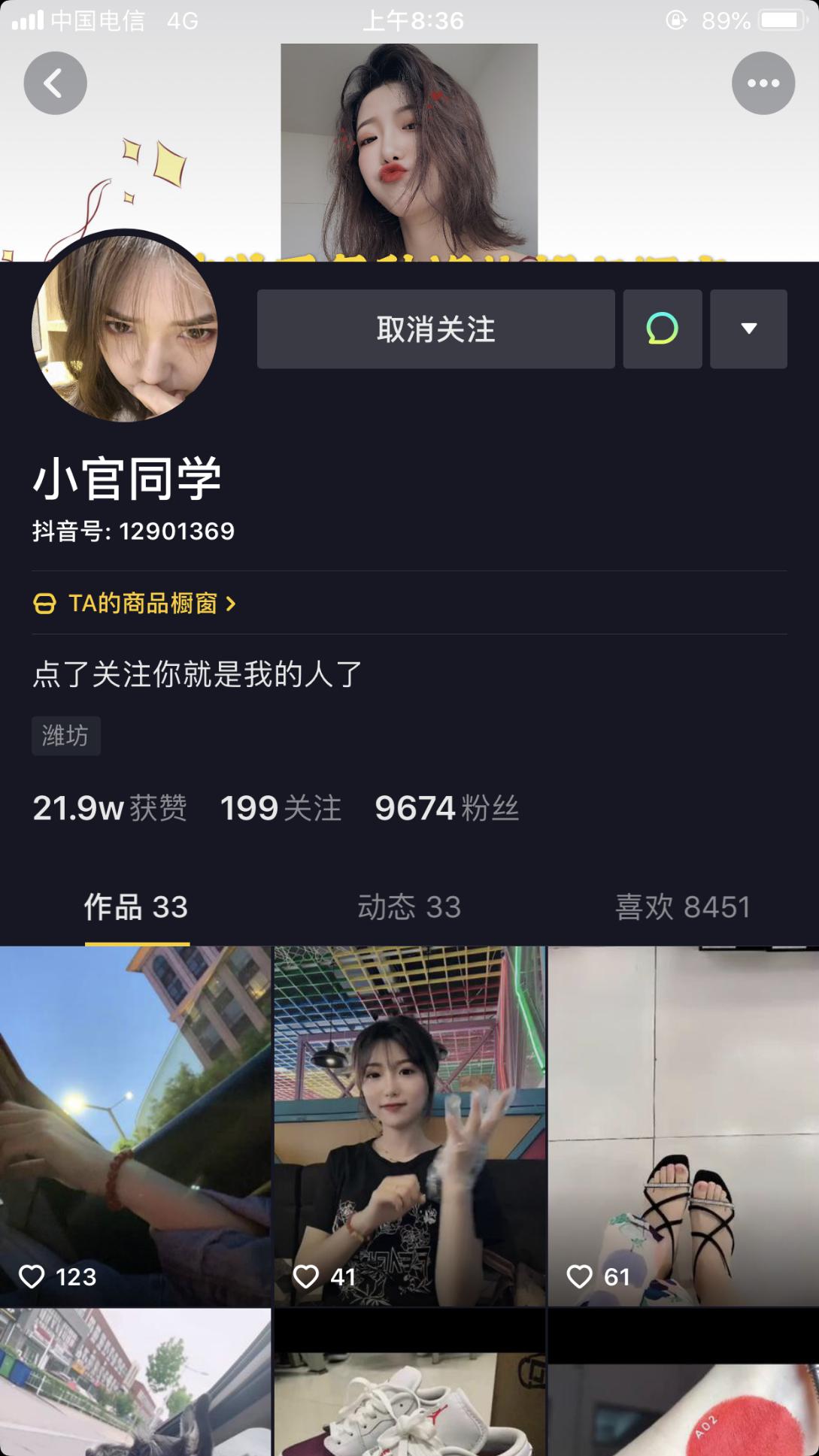Expand the dropdown arrow beside message icon
This screenshot has height=1456, width=819.
point(748,329)
